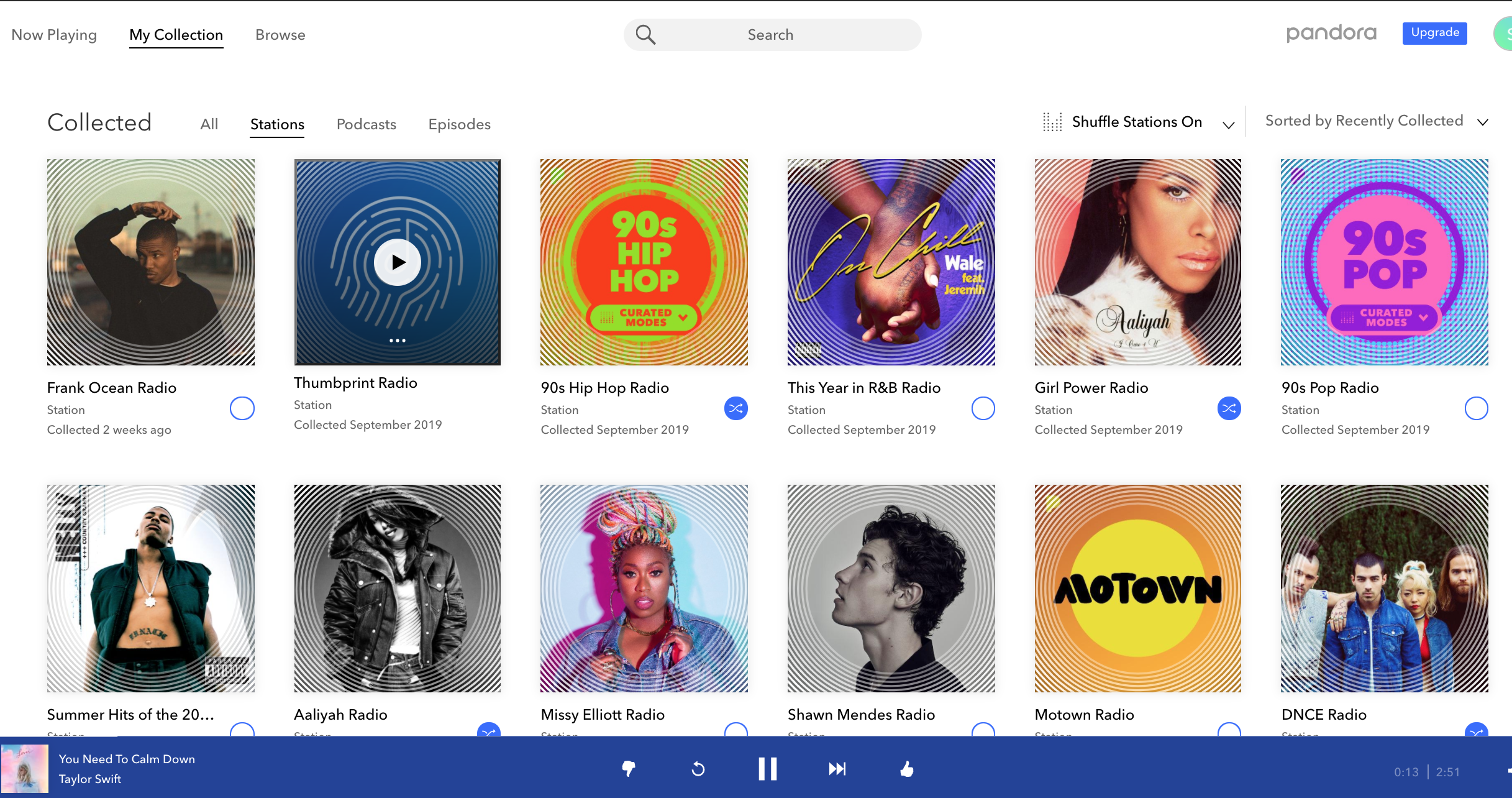Go to the Browse tab
1512x798 pixels.
280,35
